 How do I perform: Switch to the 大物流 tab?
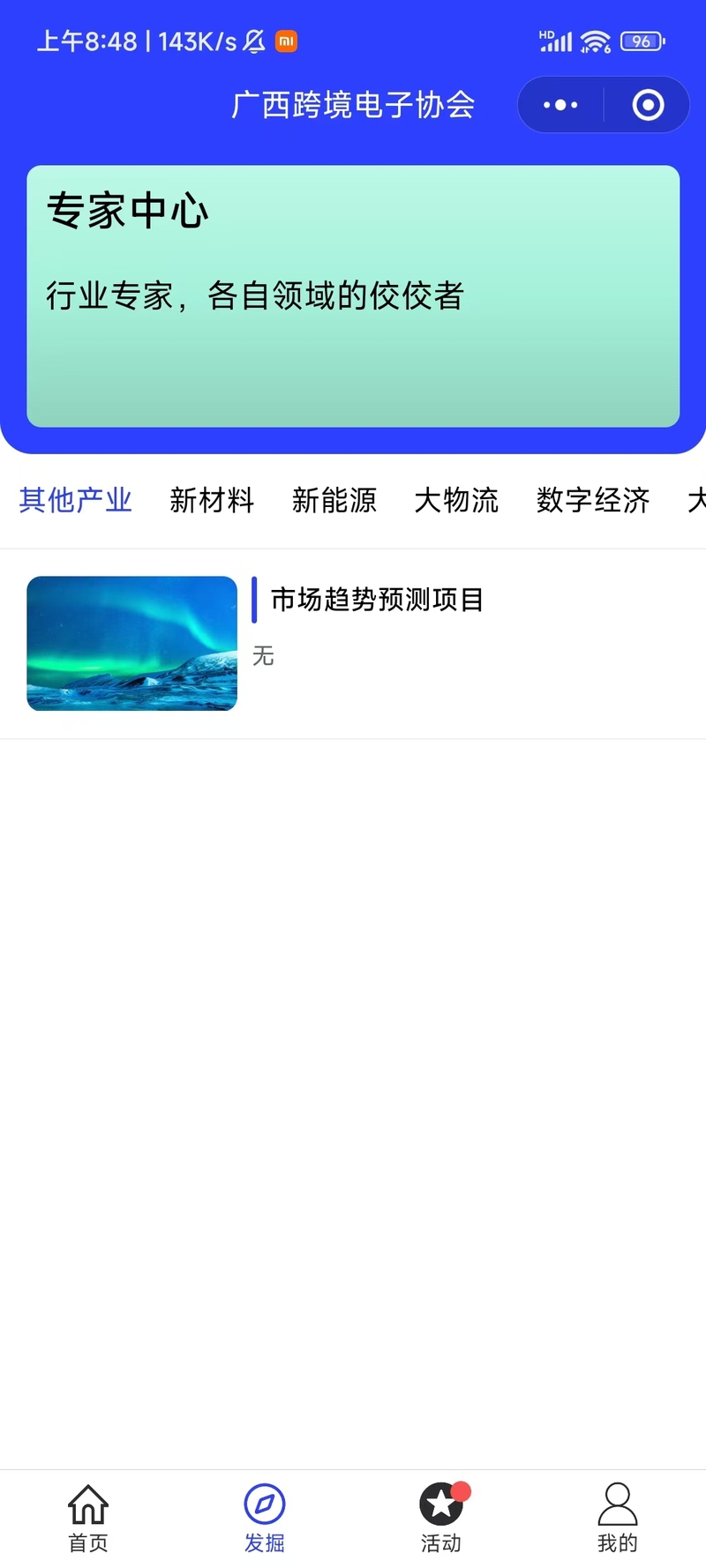point(456,500)
